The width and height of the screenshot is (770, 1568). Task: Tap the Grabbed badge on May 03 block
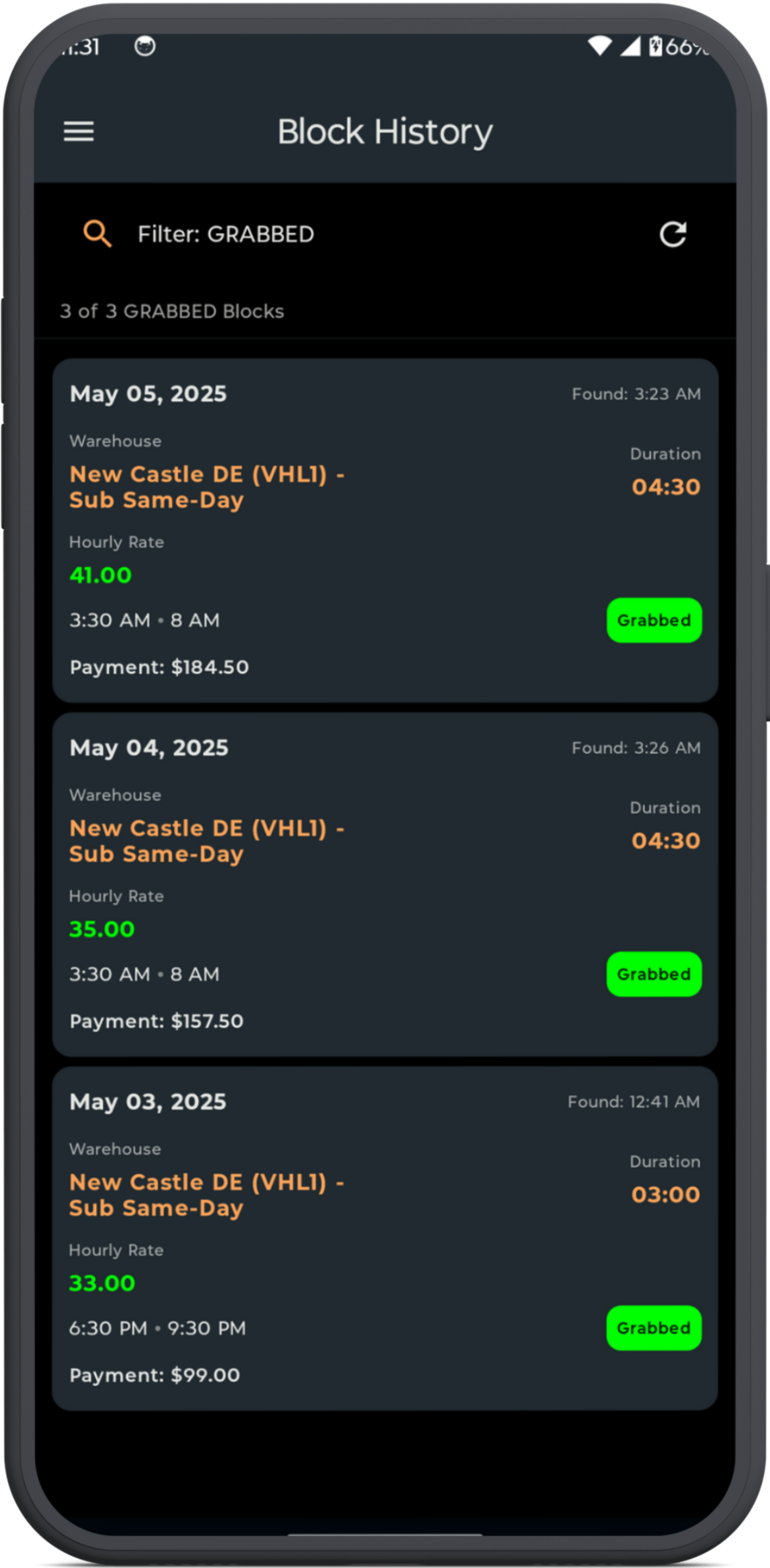pyautogui.click(x=654, y=1328)
